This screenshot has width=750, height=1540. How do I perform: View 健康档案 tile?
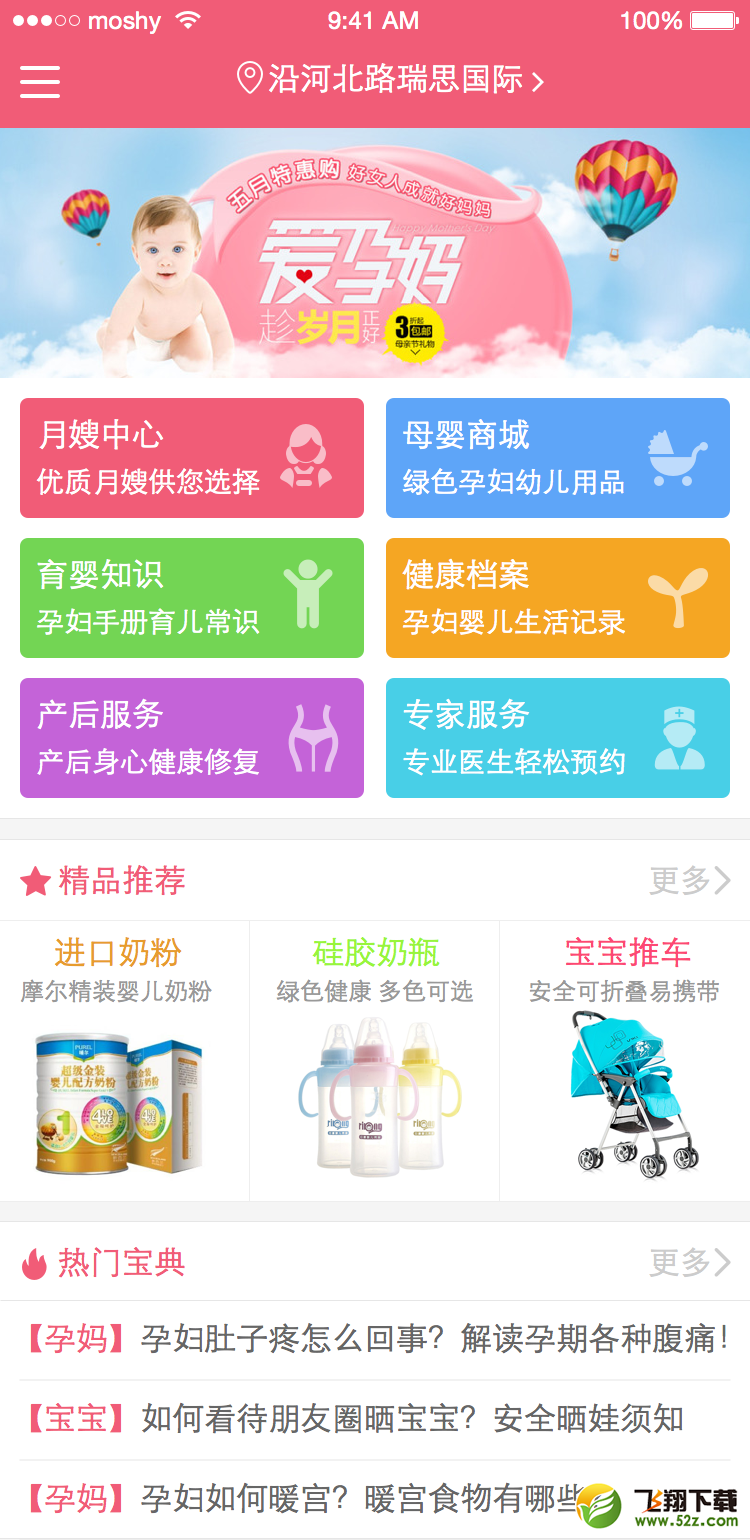click(x=558, y=598)
